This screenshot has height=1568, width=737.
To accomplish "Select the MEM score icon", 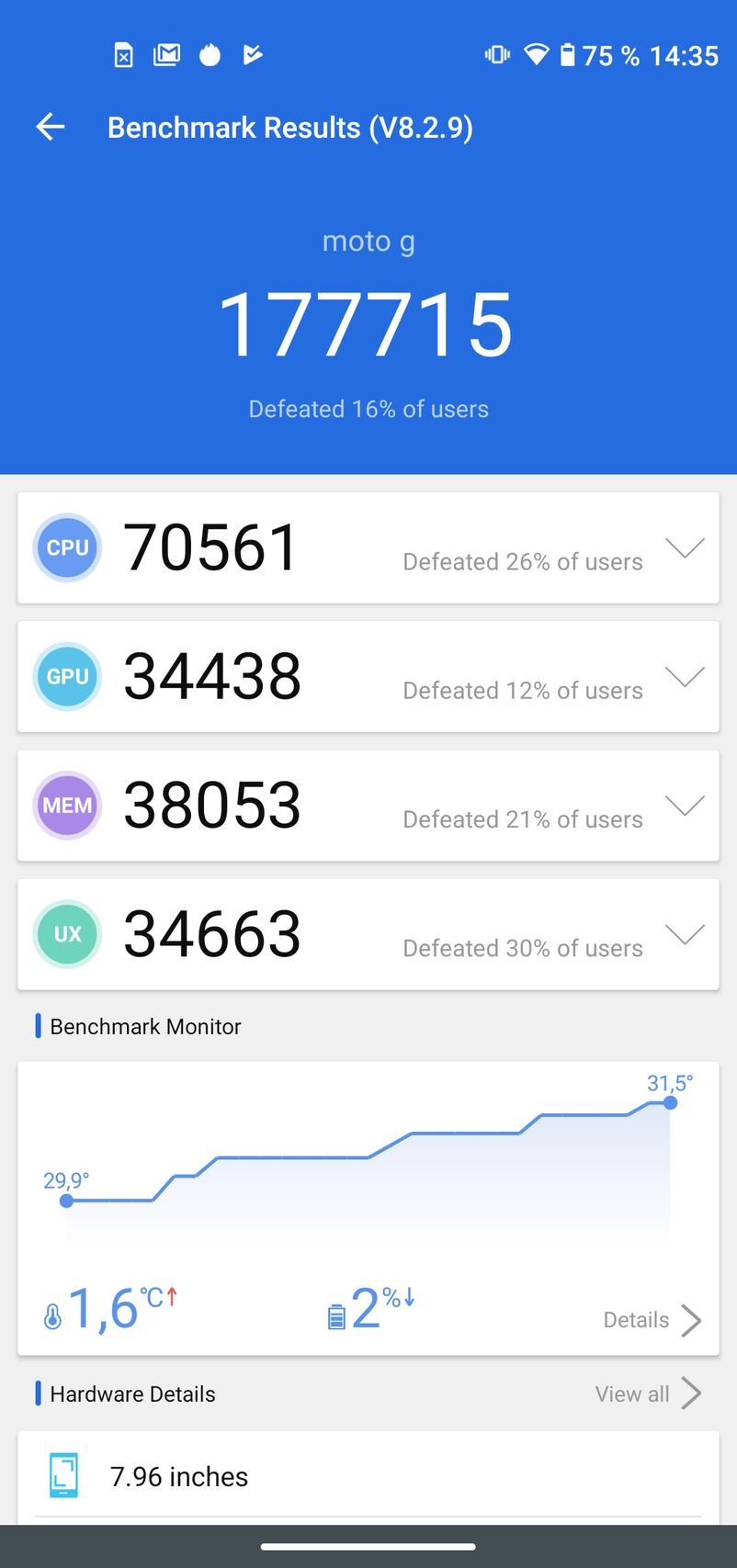I will [66, 806].
